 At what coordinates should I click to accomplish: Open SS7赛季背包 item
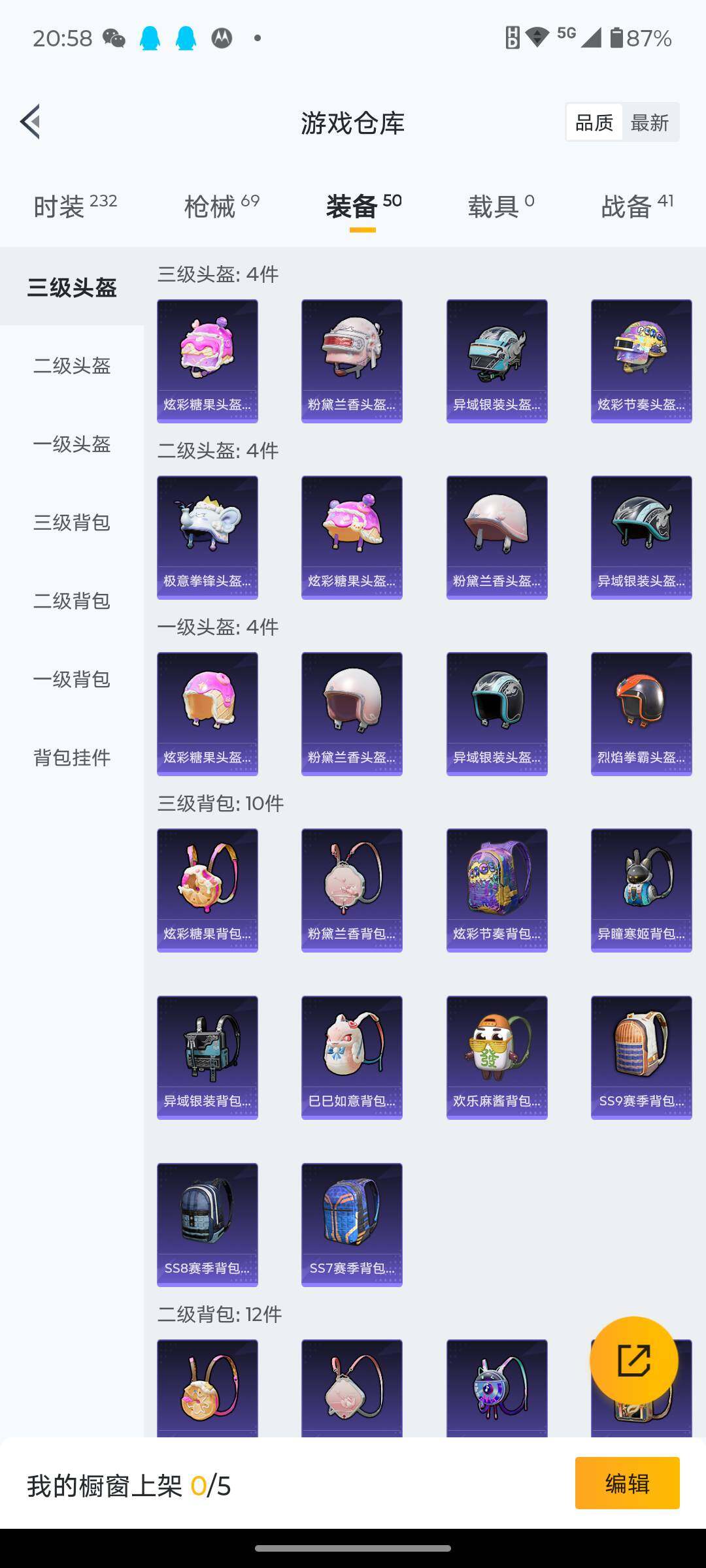(x=352, y=1224)
